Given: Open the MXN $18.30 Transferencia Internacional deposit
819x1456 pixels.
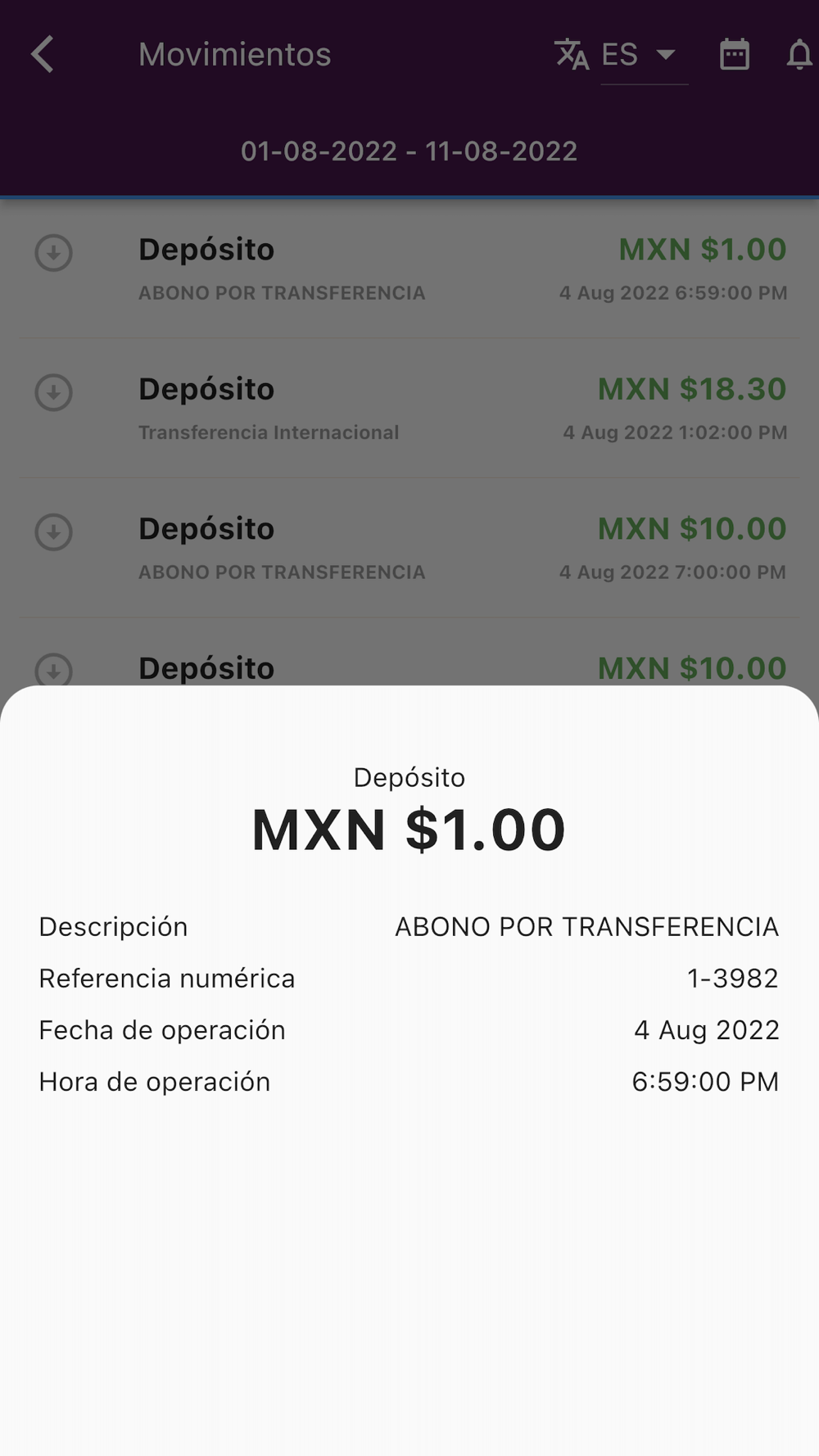Looking at the screenshot, I should tap(409, 409).
